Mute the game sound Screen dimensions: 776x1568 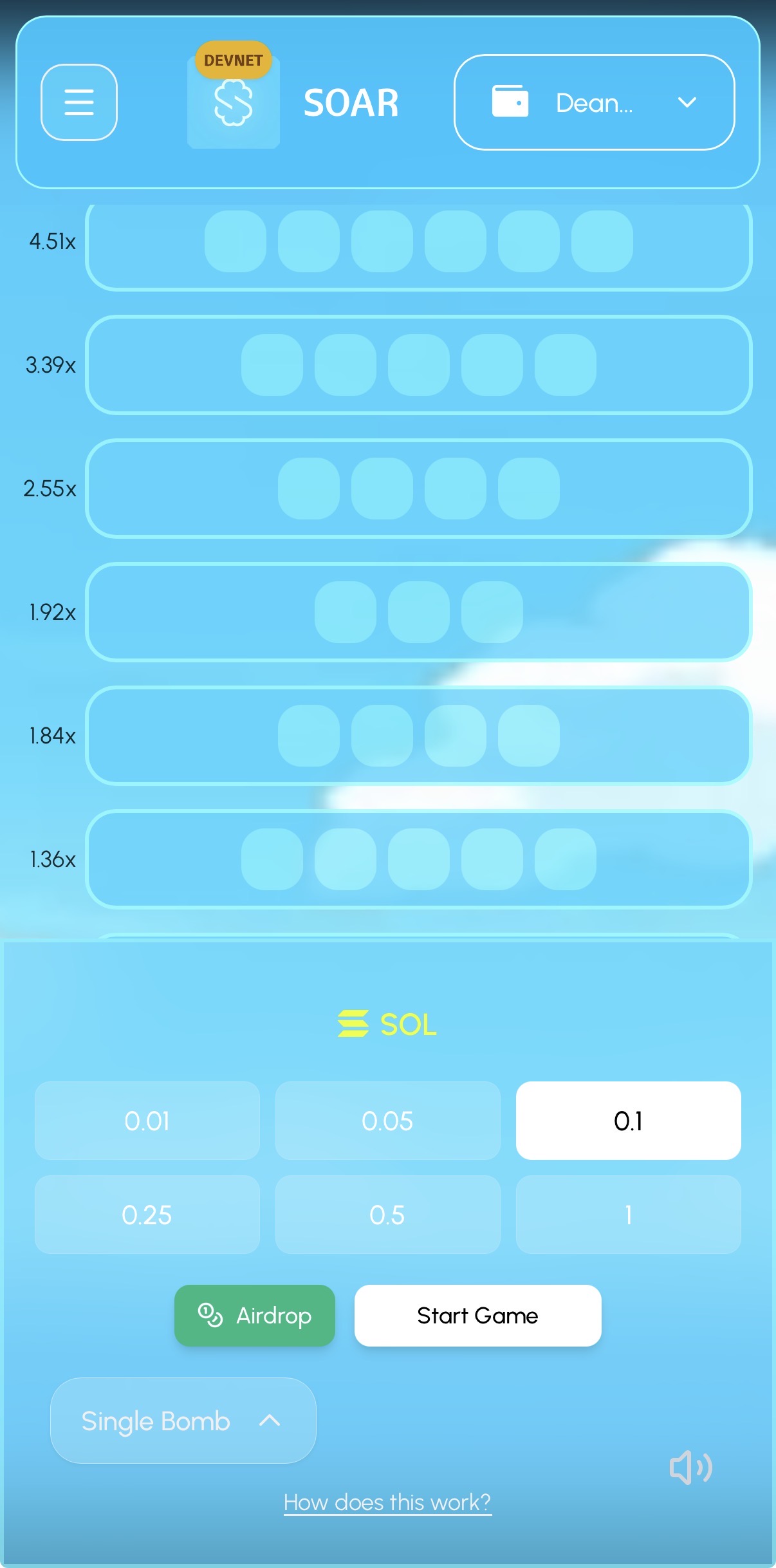coord(690,1468)
